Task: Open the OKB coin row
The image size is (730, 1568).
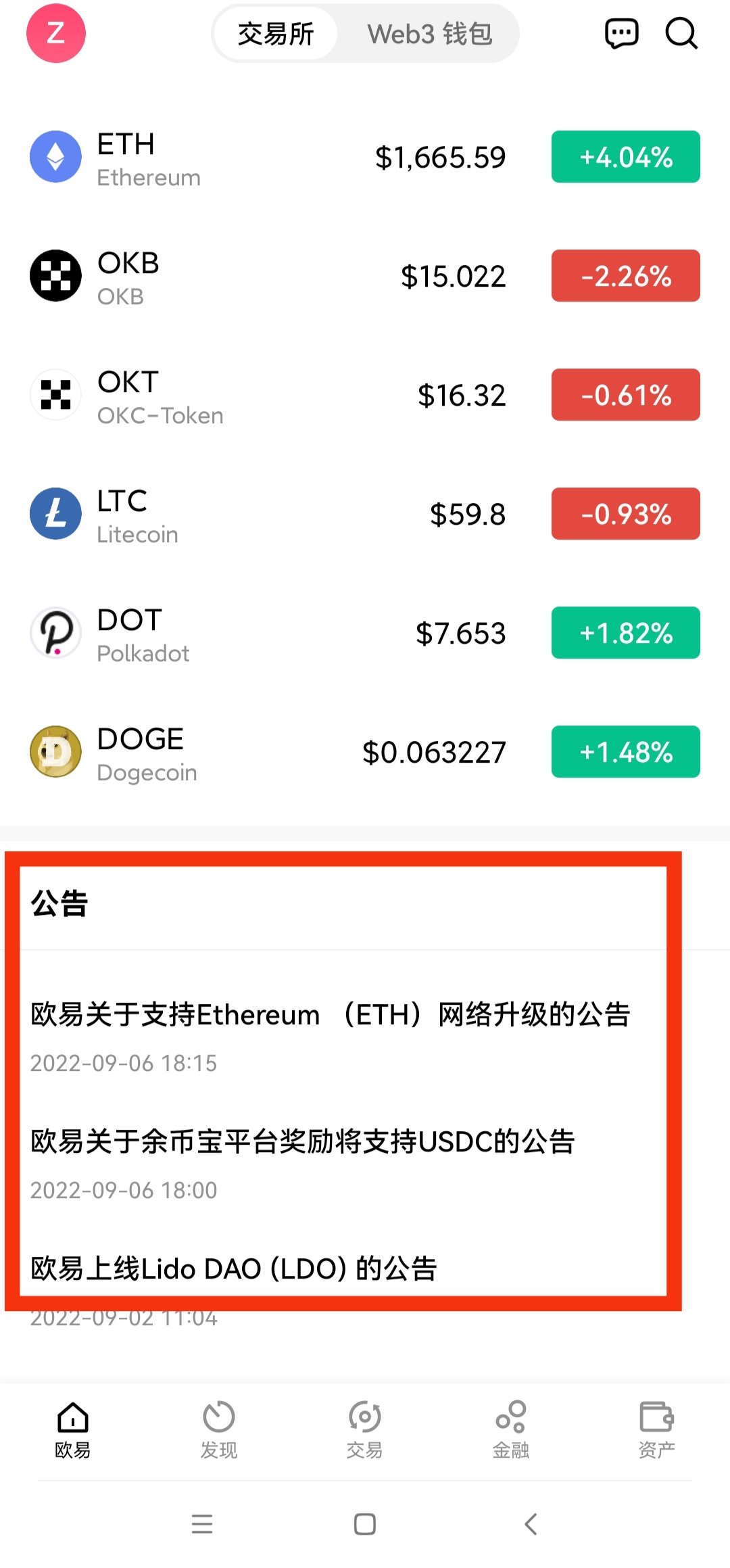Action: (270, 276)
